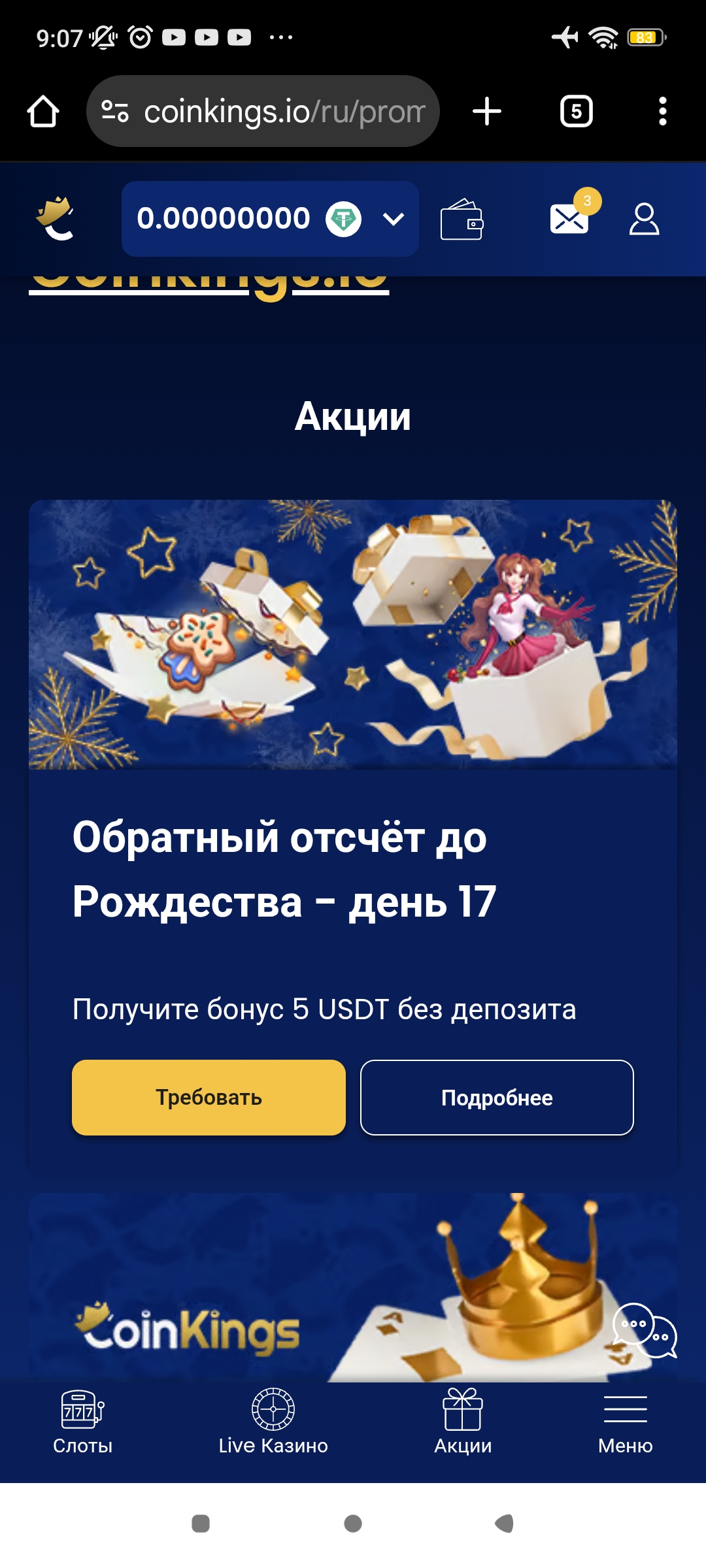Tap the CoinKings crown logo
The height and width of the screenshot is (1568, 706).
click(55, 219)
